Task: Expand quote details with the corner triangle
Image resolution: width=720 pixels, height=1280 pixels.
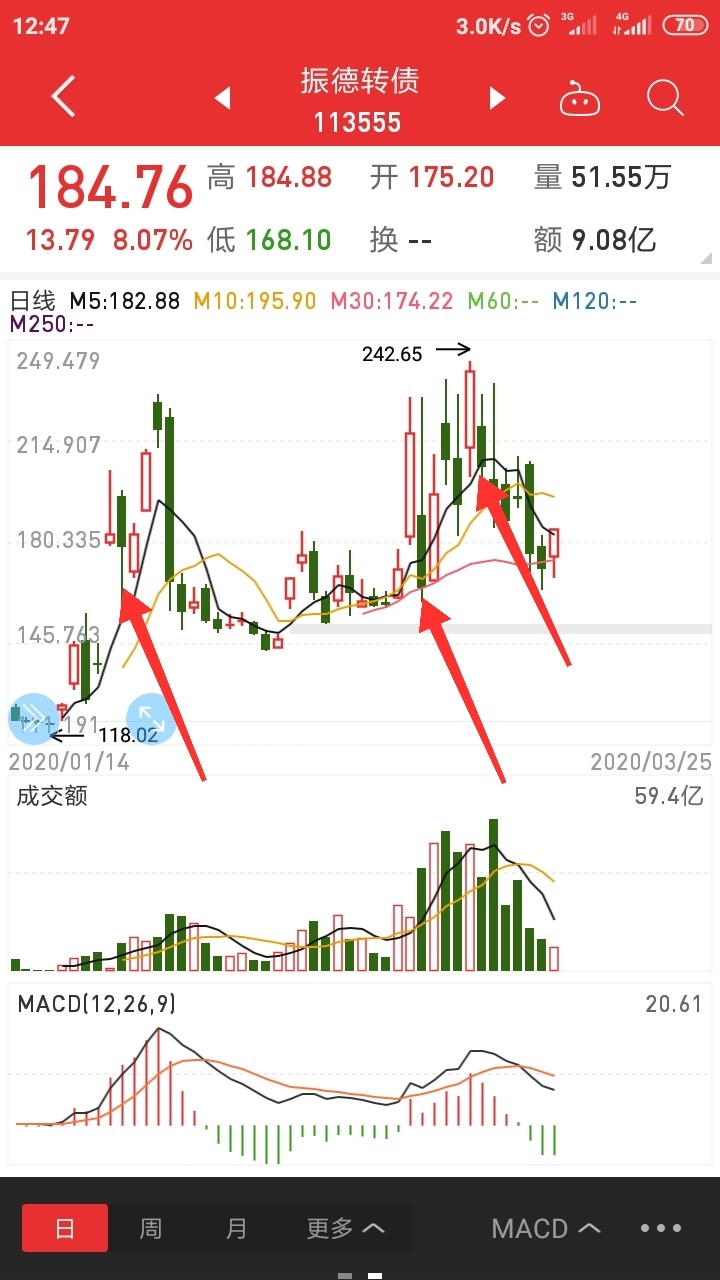Action: click(x=708, y=259)
